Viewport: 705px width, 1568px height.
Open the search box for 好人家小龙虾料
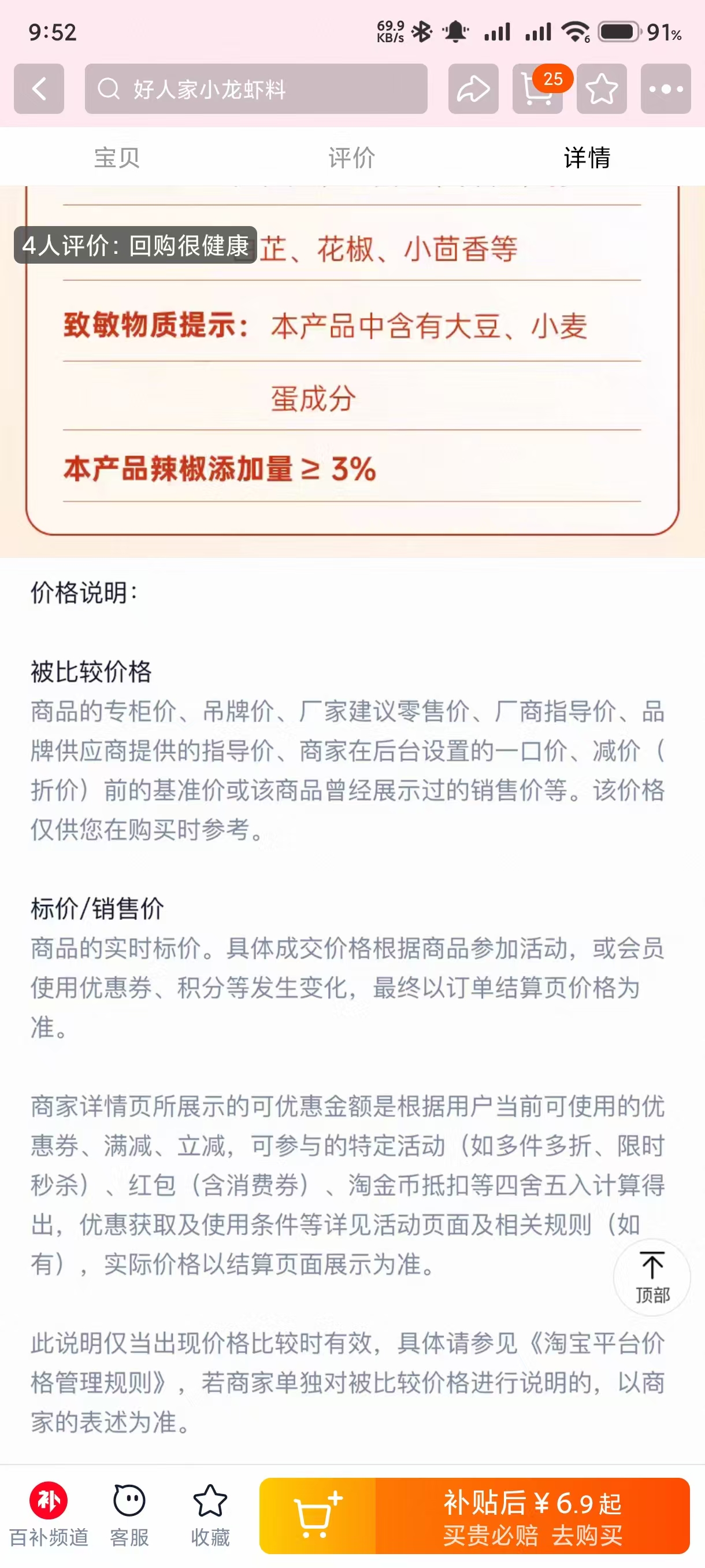point(255,89)
